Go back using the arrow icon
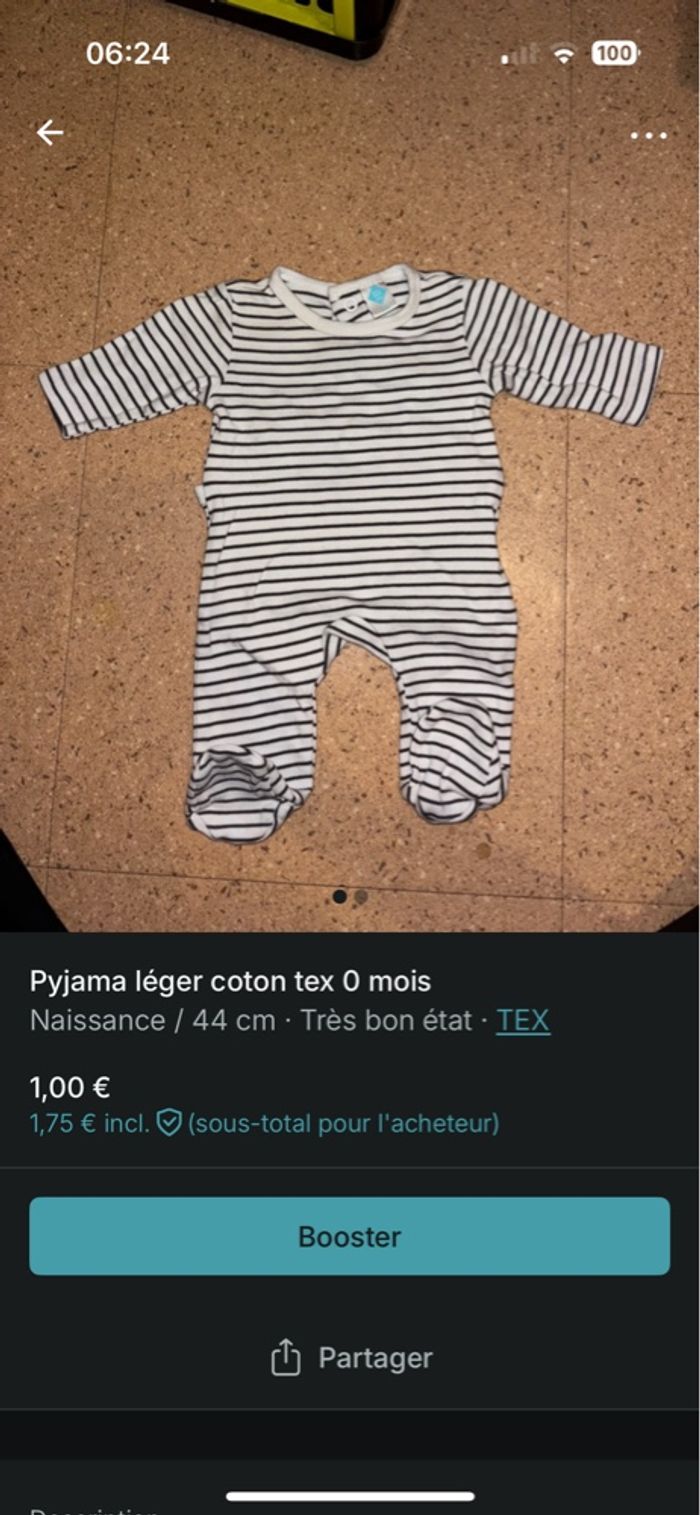Viewport: 700px width, 1515px height. pyautogui.click(x=49, y=132)
